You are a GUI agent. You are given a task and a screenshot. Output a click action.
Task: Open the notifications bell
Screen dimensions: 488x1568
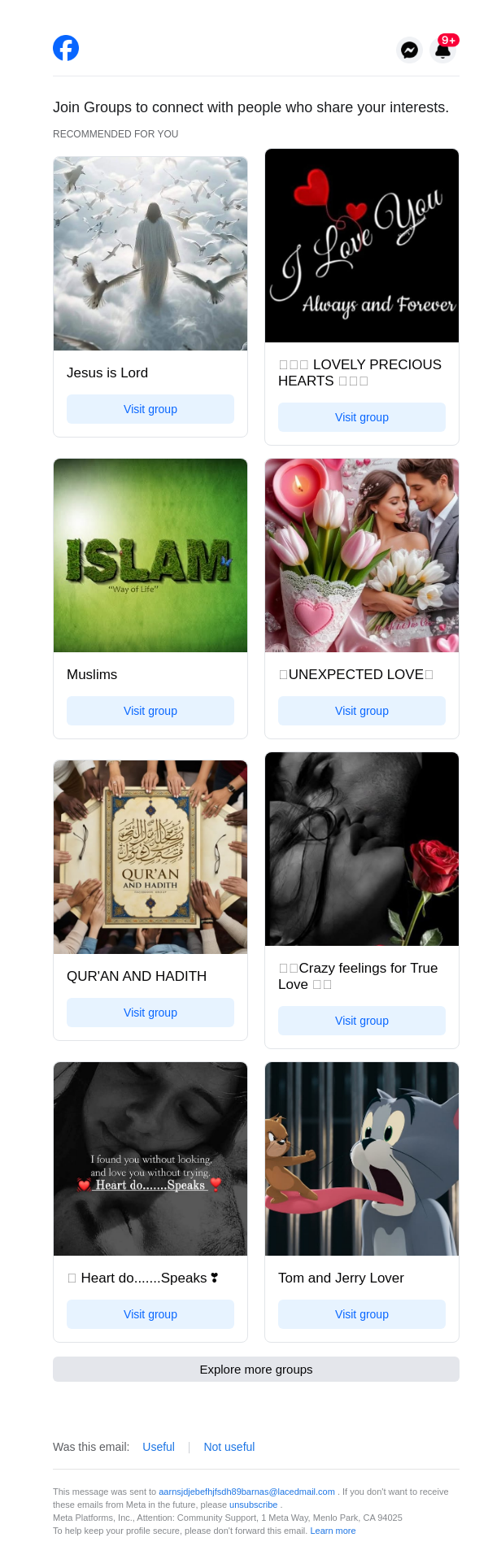tap(442, 50)
